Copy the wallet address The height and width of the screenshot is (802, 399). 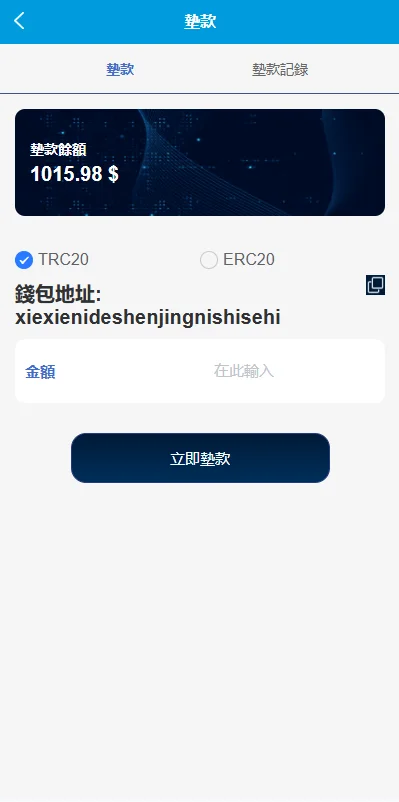point(375,285)
